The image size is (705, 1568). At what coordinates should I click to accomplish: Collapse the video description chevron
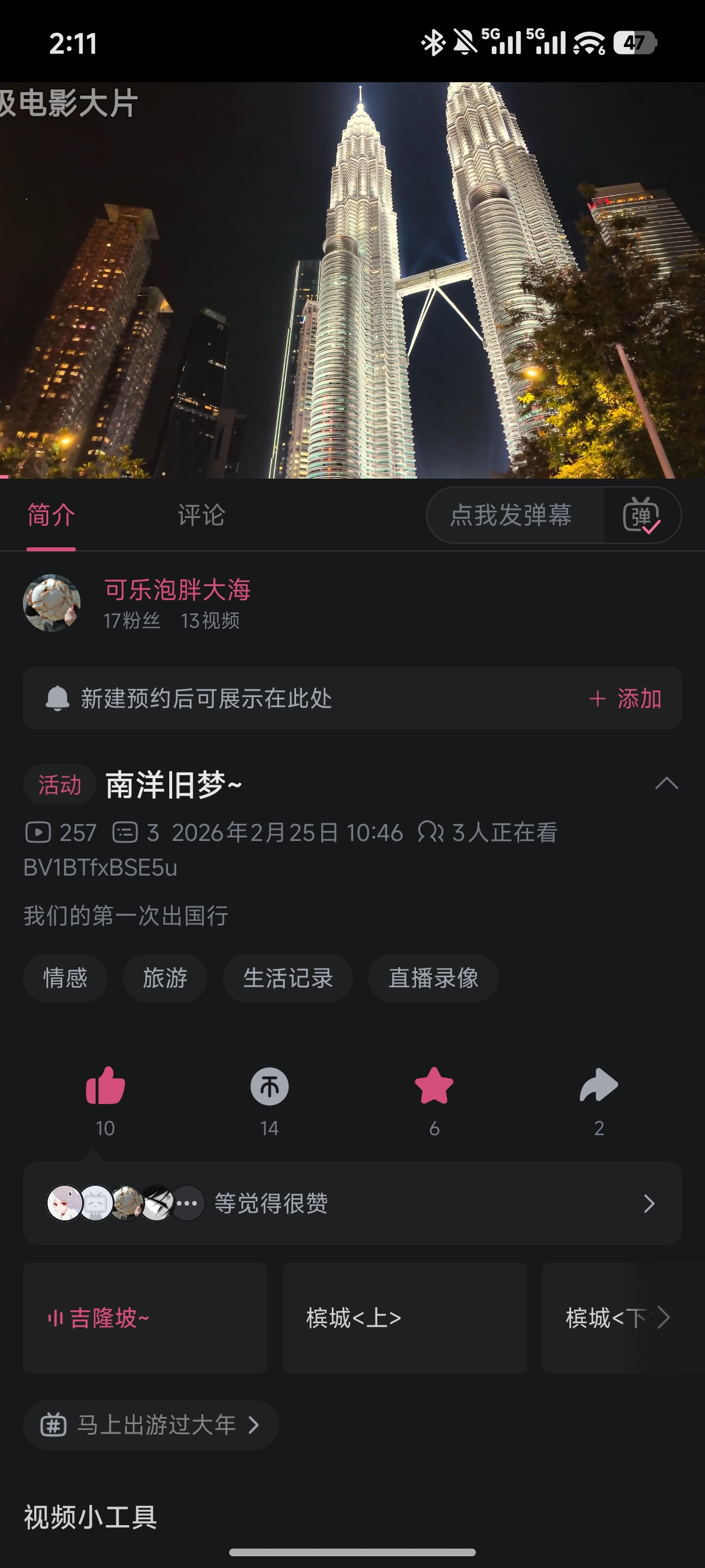tap(666, 783)
